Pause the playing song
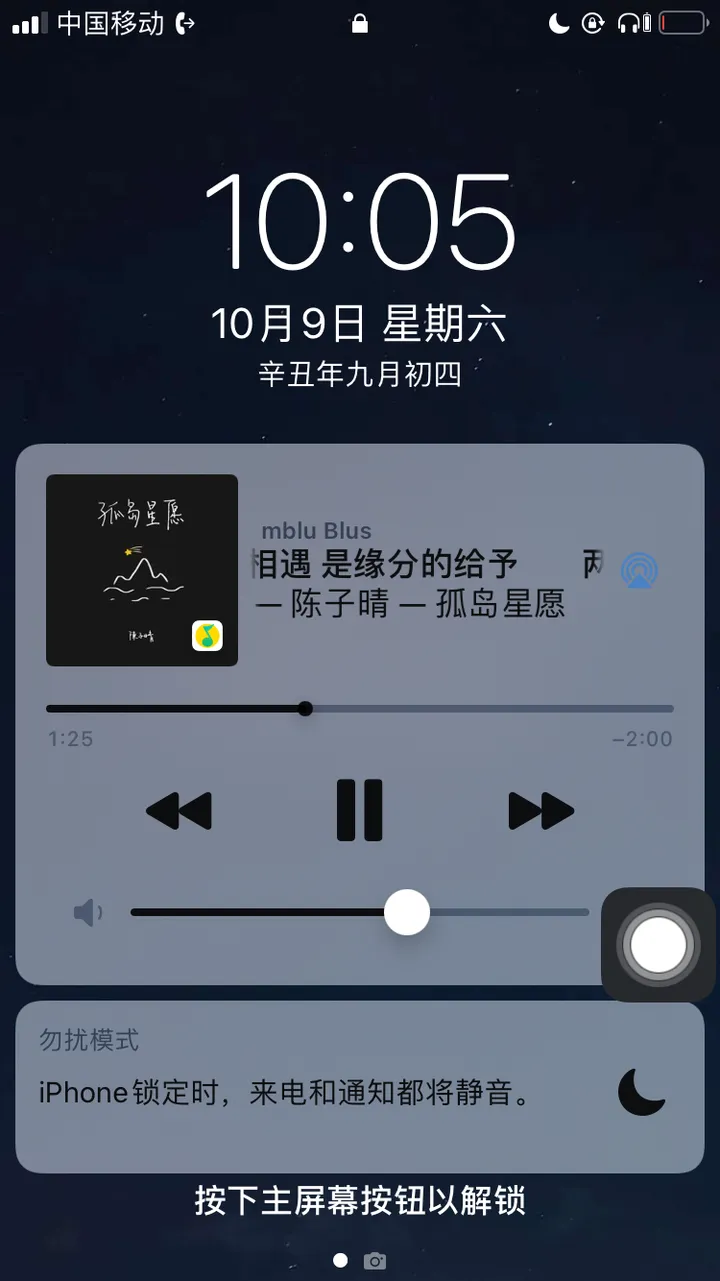This screenshot has height=1281, width=720. [x=359, y=810]
